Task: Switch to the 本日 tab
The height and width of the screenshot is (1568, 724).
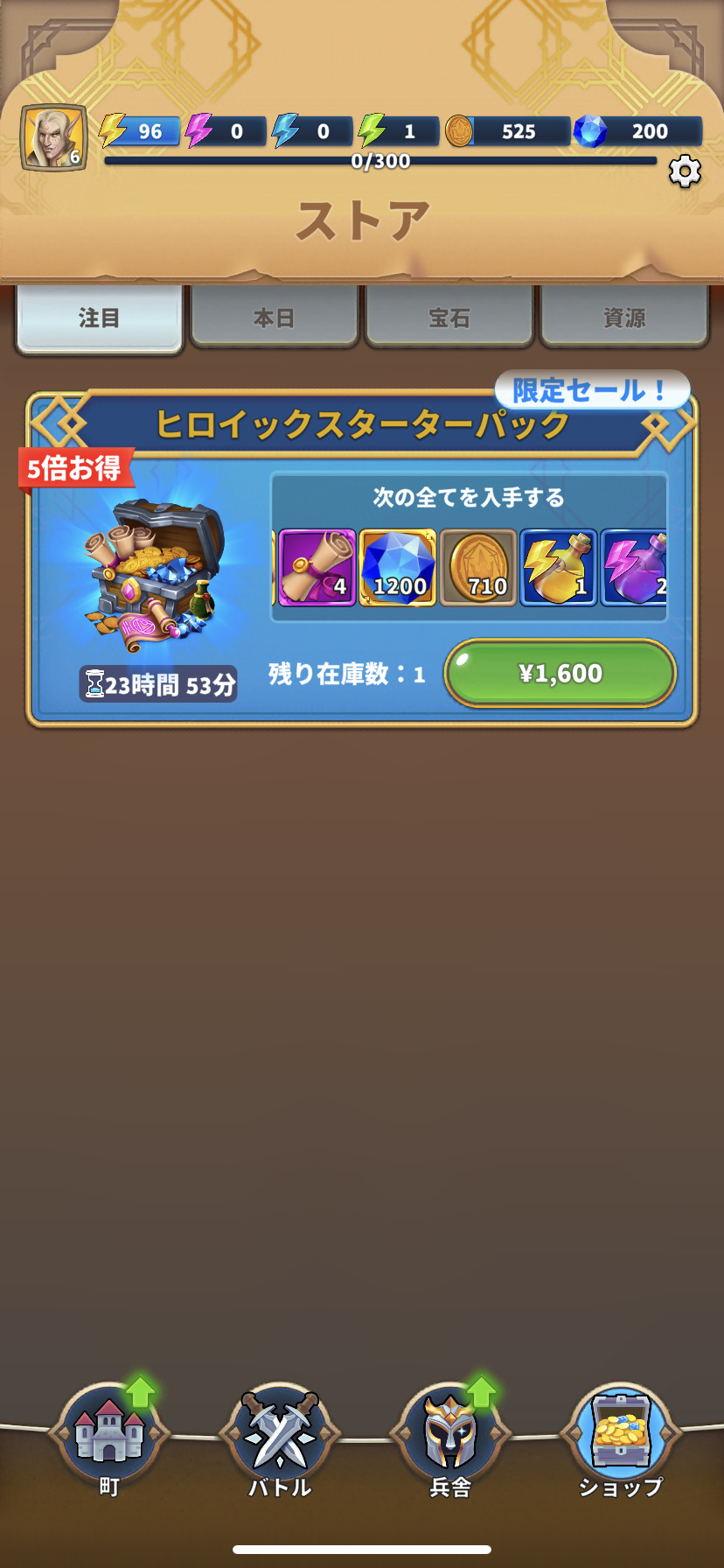Action: [x=274, y=318]
